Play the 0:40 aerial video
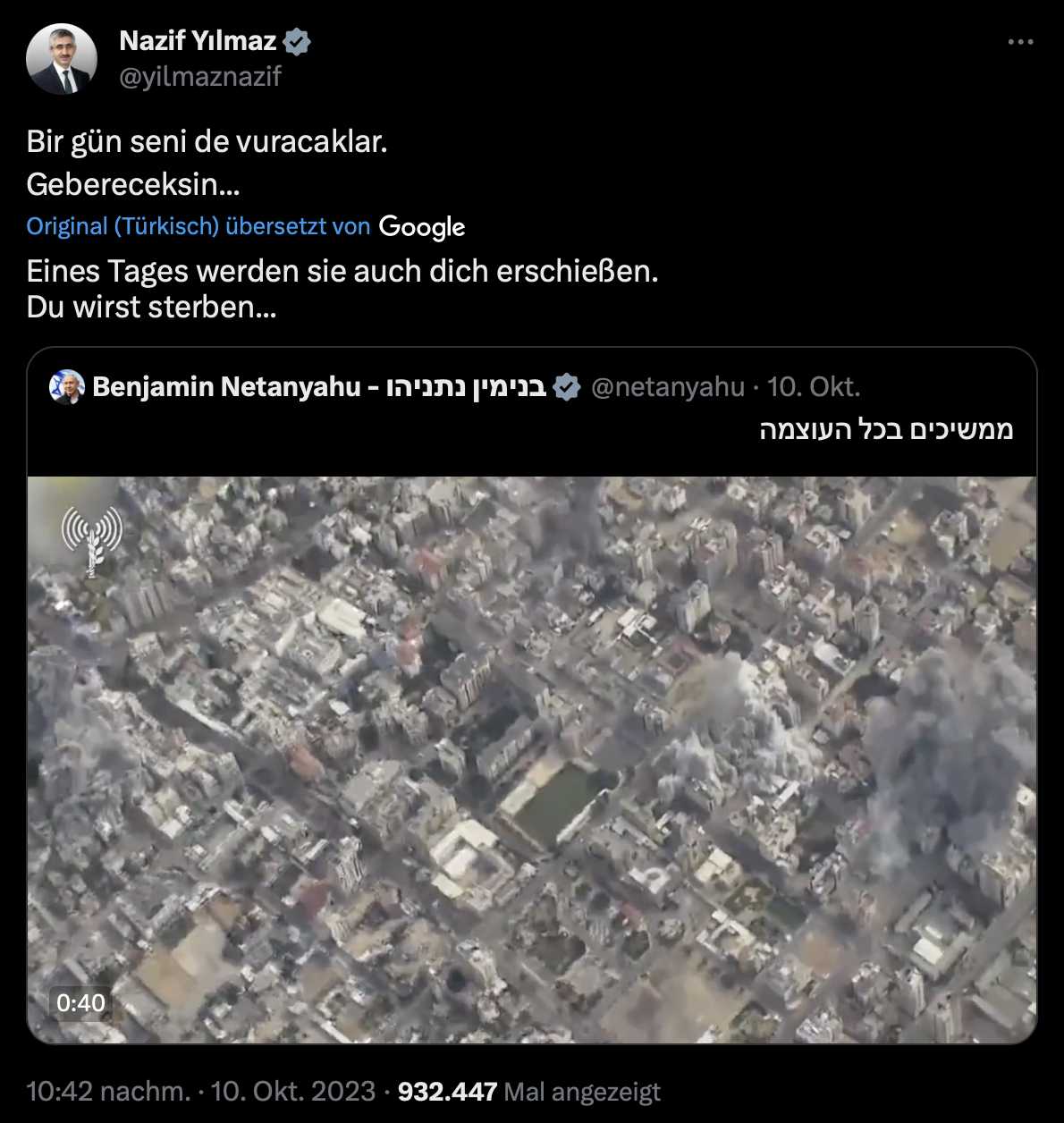Image resolution: width=1064 pixels, height=1123 pixels. click(x=531, y=759)
